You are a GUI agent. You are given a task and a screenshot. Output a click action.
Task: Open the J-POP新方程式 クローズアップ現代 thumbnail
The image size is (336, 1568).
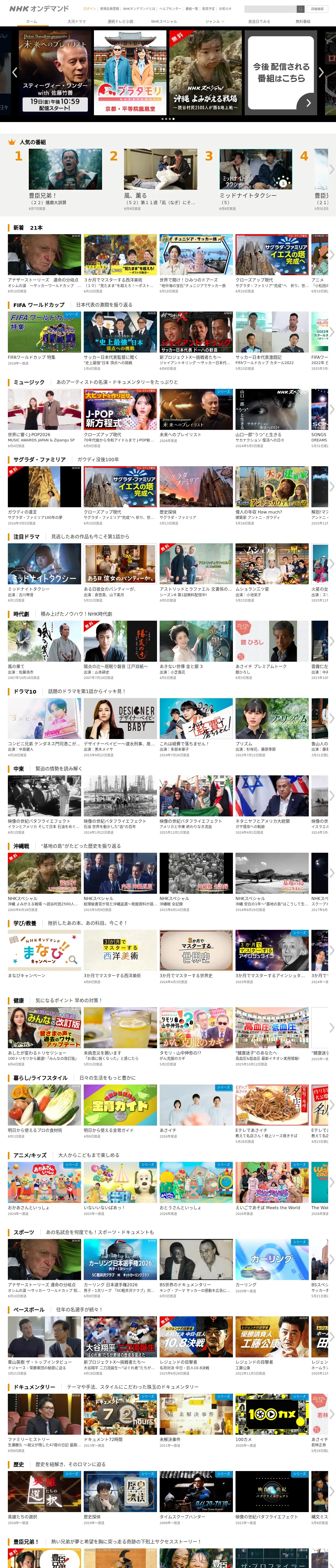[120, 409]
